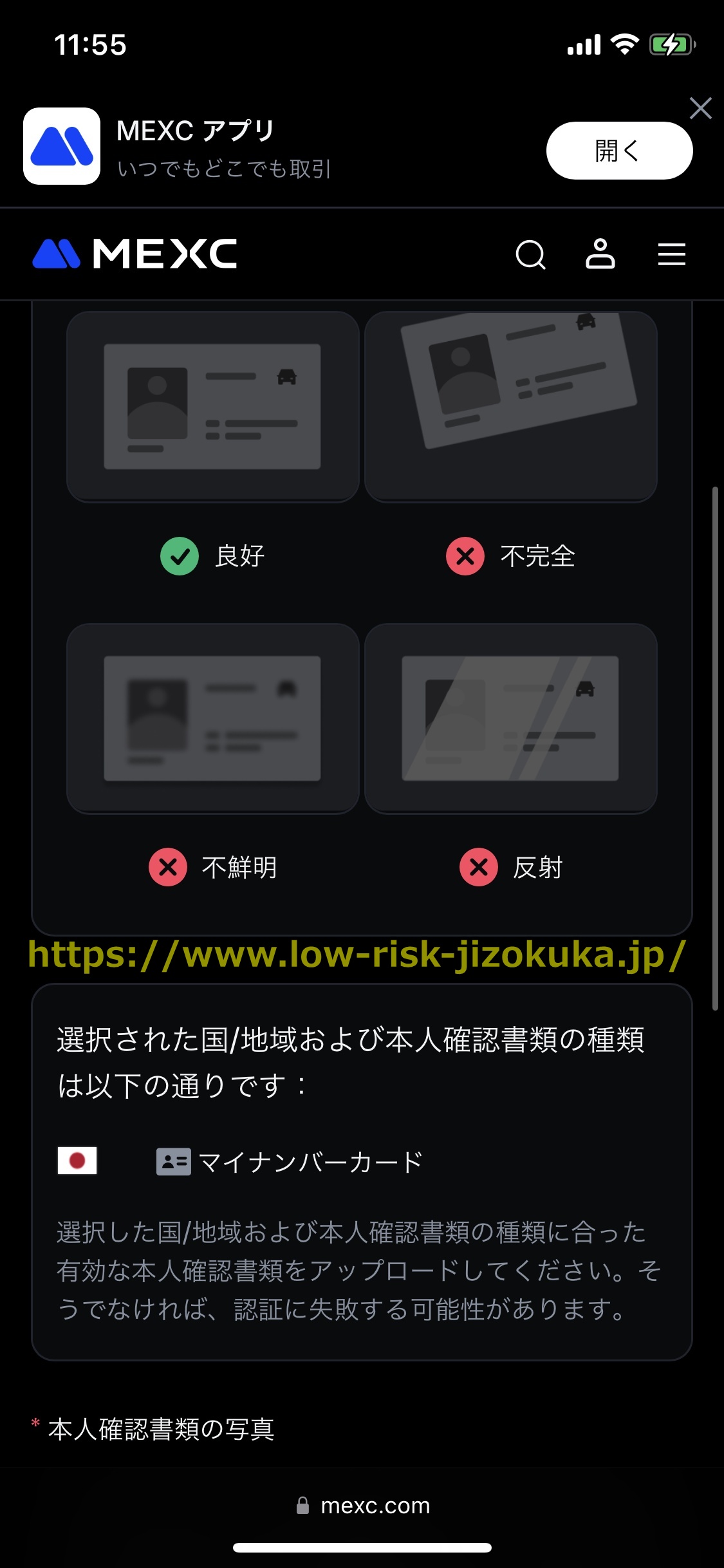Dismiss the MEXC app banner

[x=700, y=108]
